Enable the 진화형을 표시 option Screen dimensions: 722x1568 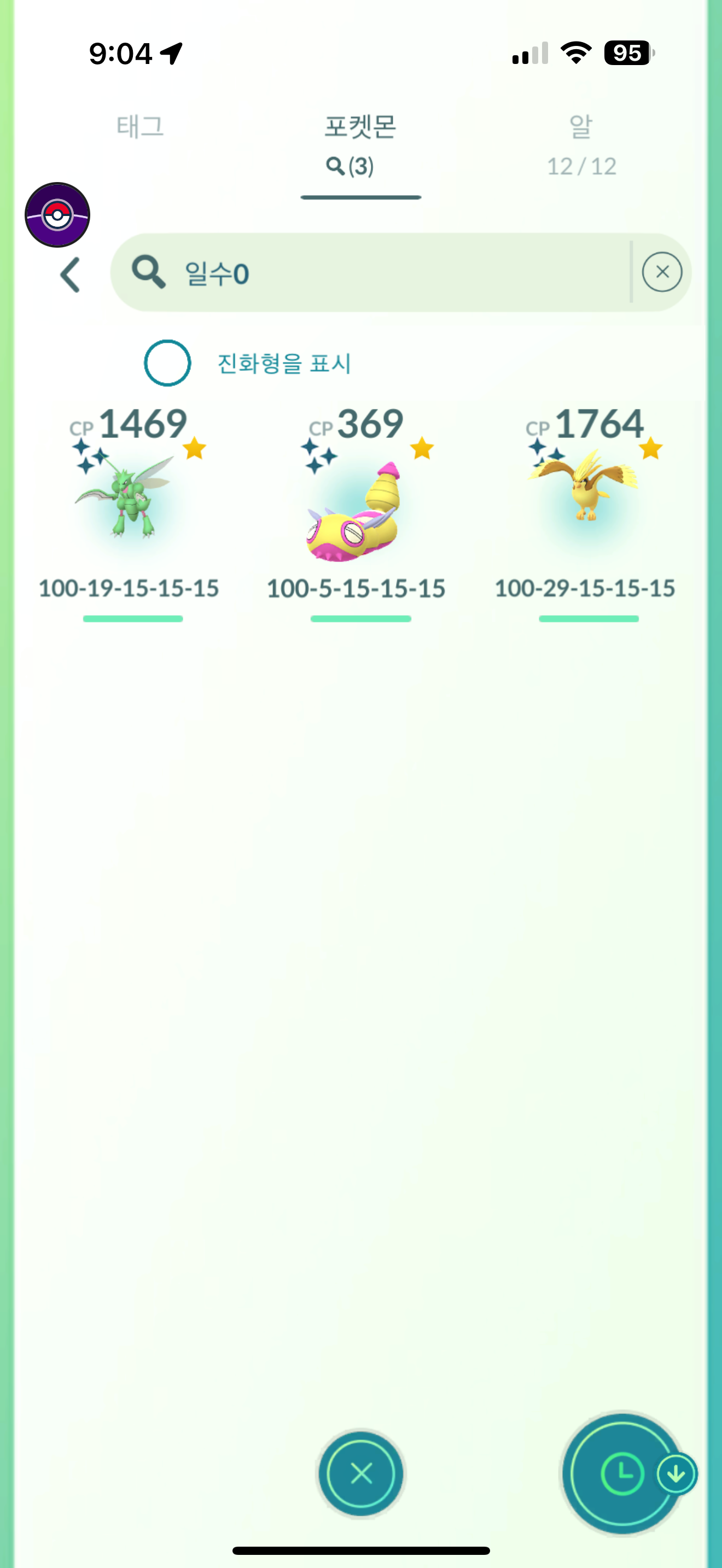coord(167,364)
